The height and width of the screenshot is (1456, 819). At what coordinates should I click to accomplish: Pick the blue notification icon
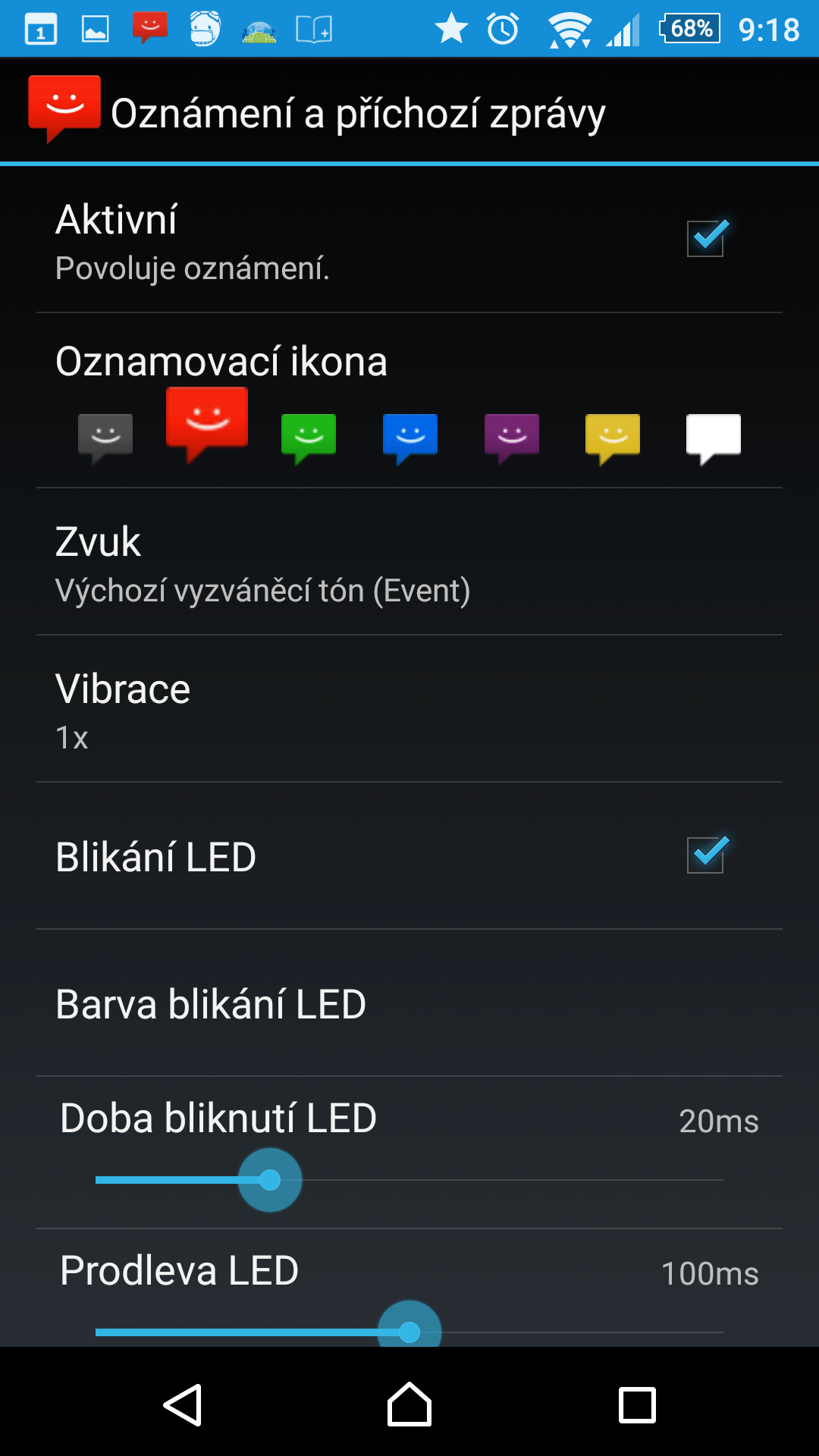410,438
